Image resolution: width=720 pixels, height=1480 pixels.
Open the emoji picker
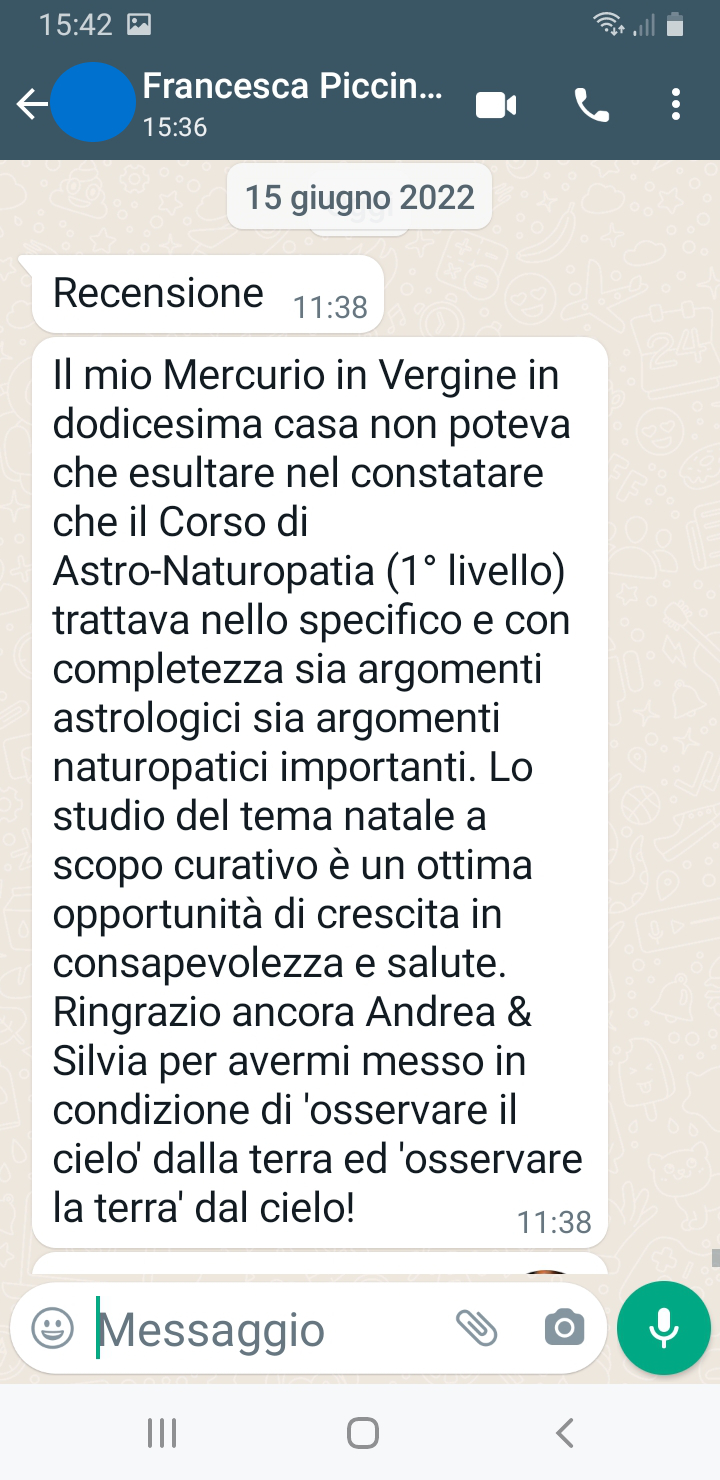[x=53, y=1328]
